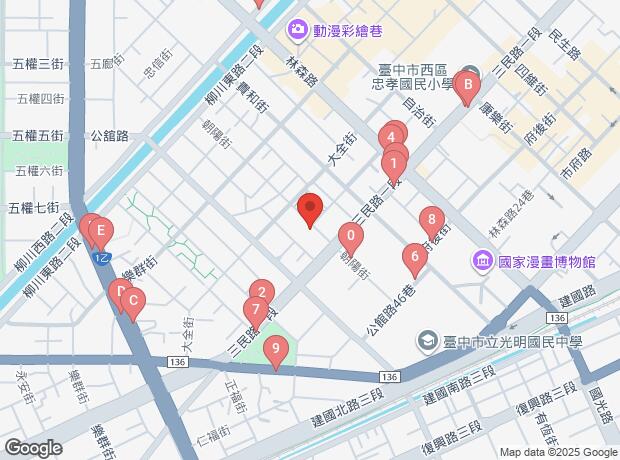Tap the pin labeled 6
This screenshot has width=620, height=460.
[x=415, y=259]
